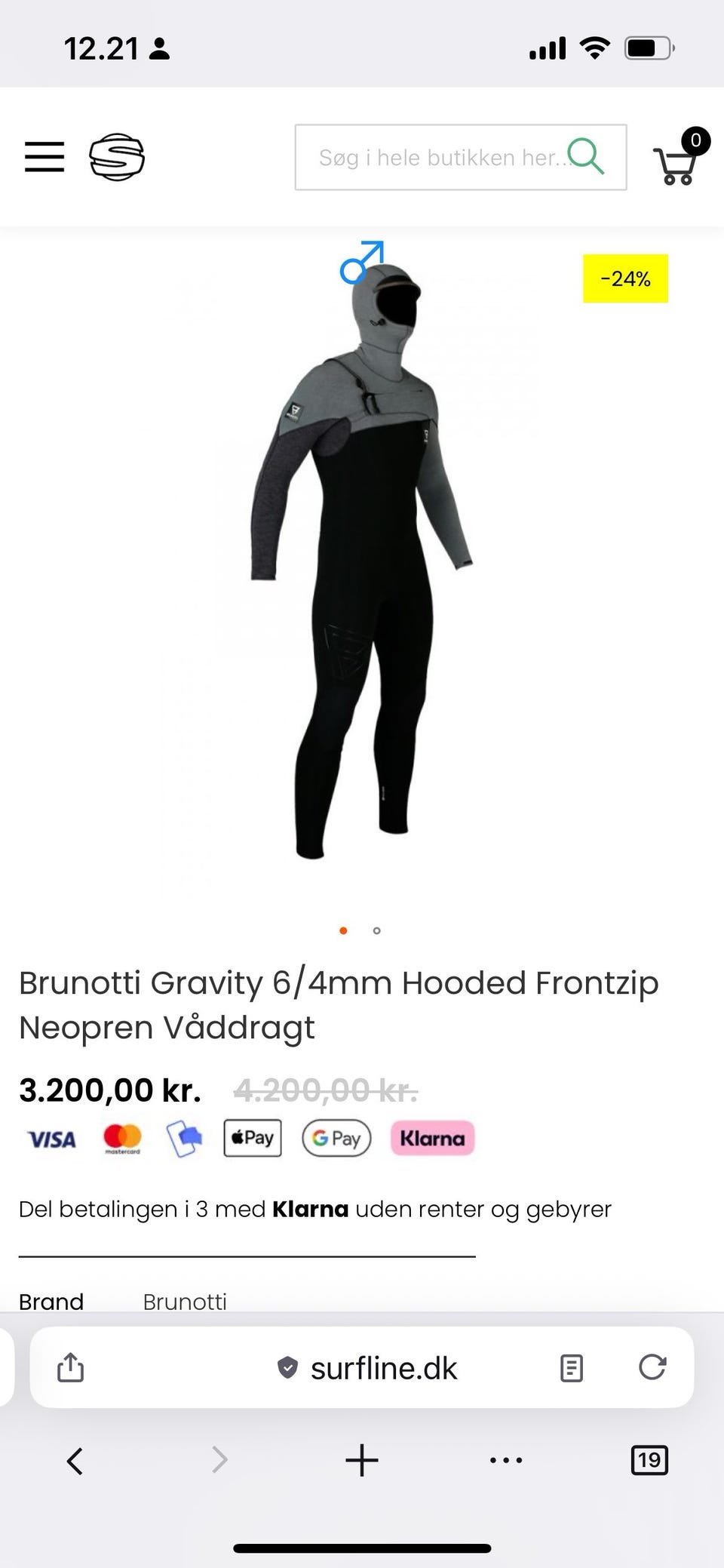Reload the surfline.dk page
Screen dimensions: 724x1568
[652, 1367]
